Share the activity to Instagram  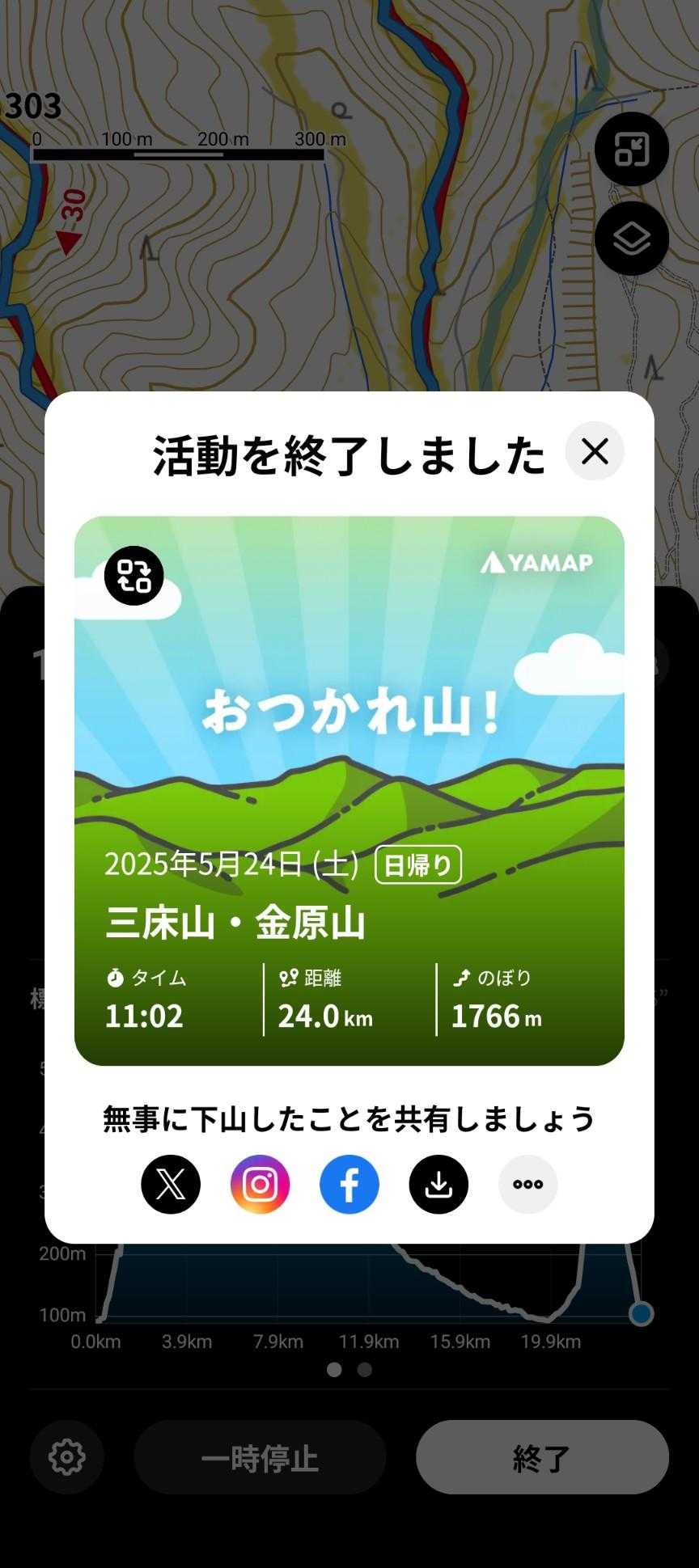point(260,1185)
